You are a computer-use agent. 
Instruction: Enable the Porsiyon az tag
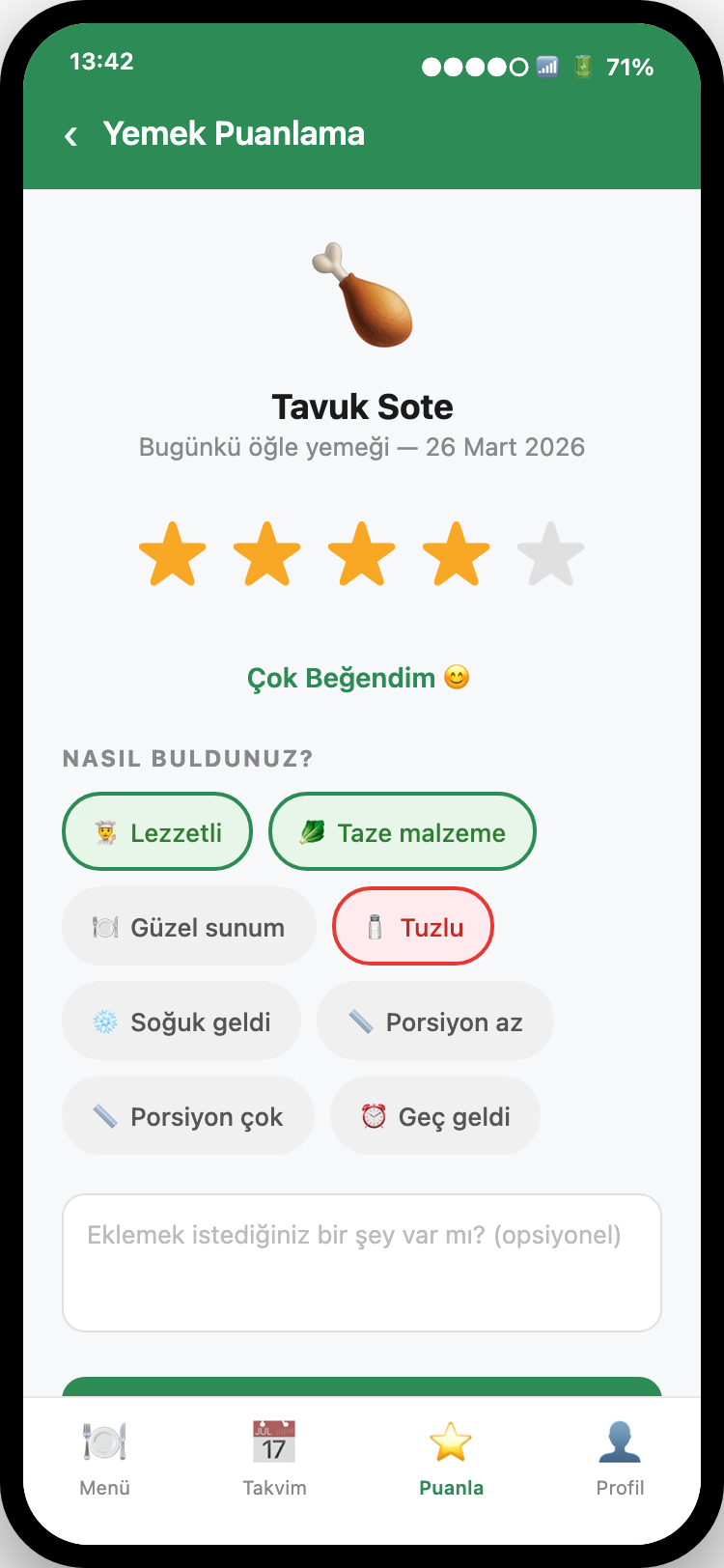[x=434, y=1021]
